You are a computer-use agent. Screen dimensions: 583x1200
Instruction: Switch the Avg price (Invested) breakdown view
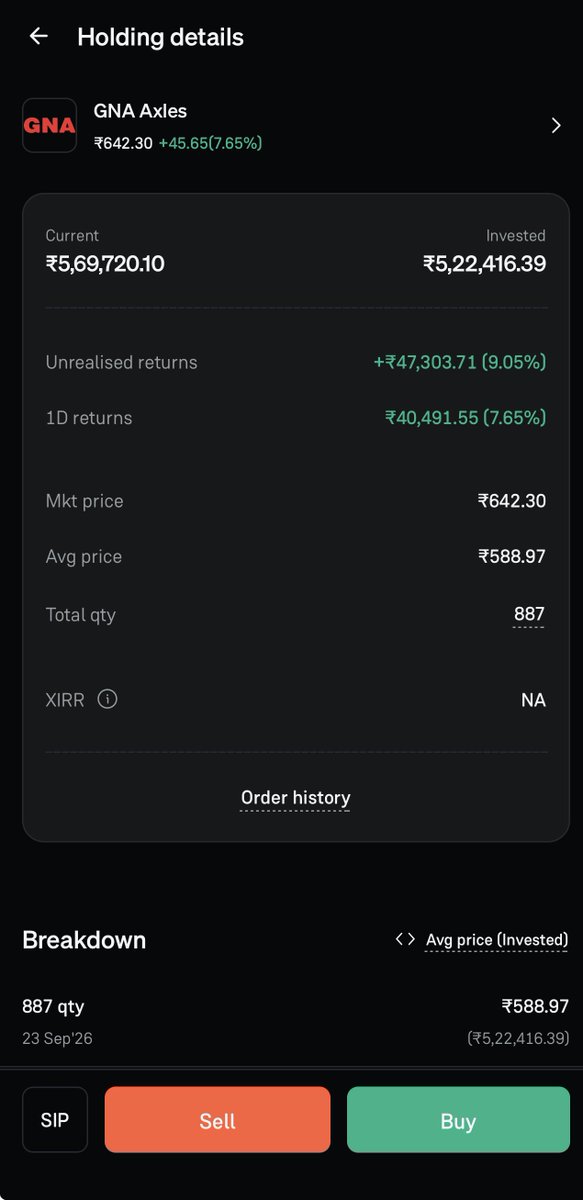[482, 940]
